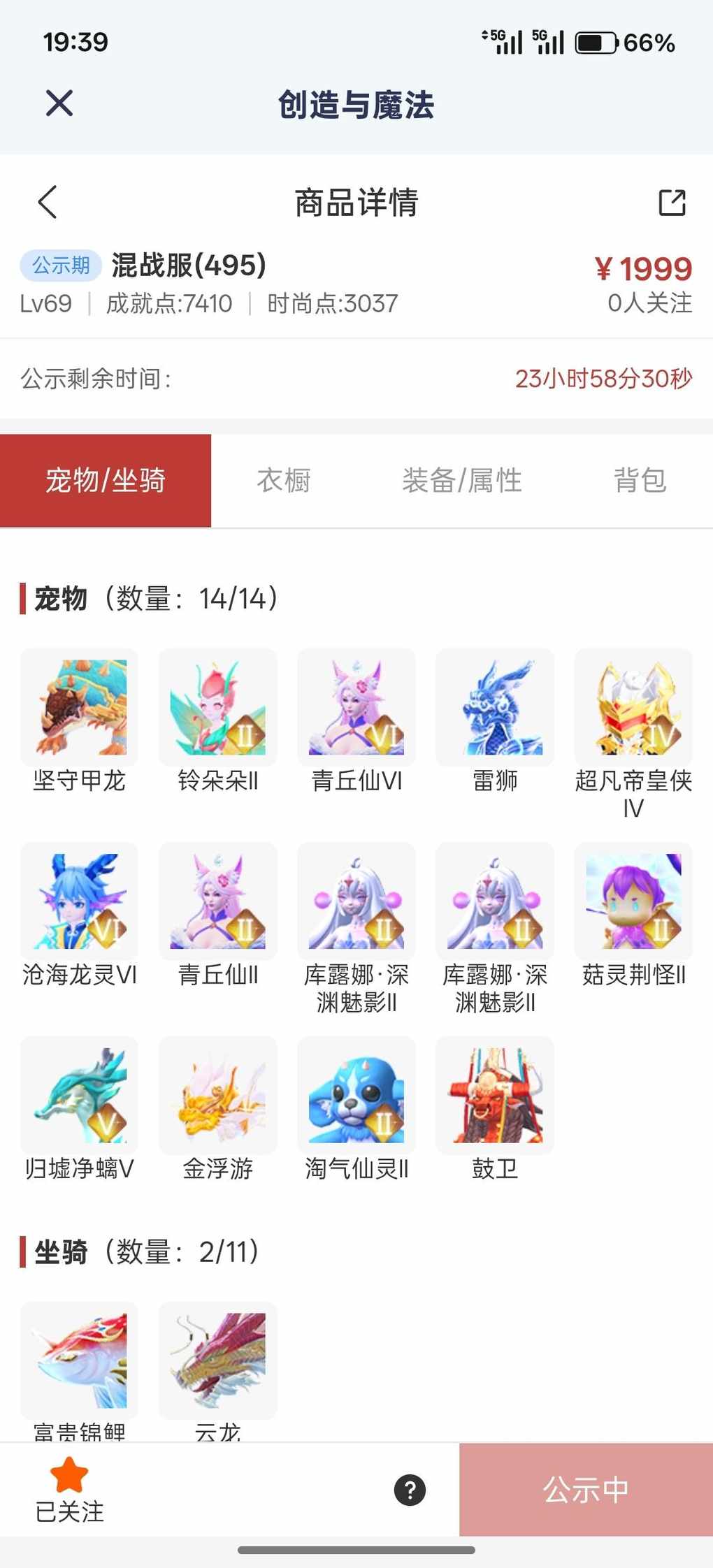Viewport: 713px width, 1568px height.
Task: Share this listing via the export icon
Action: coord(672,203)
